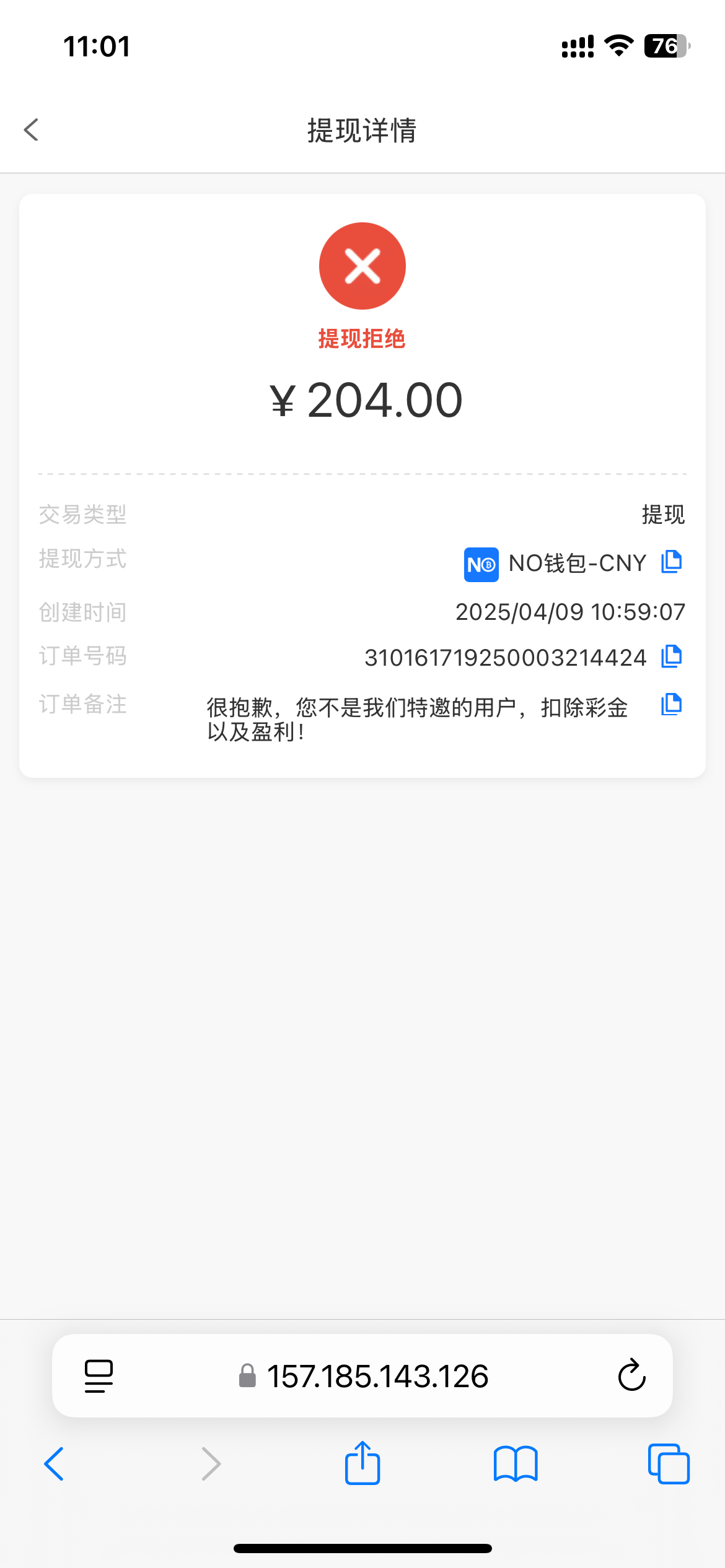Share this page from Safari
Viewport: 725px width, 1568px height.
(362, 1464)
